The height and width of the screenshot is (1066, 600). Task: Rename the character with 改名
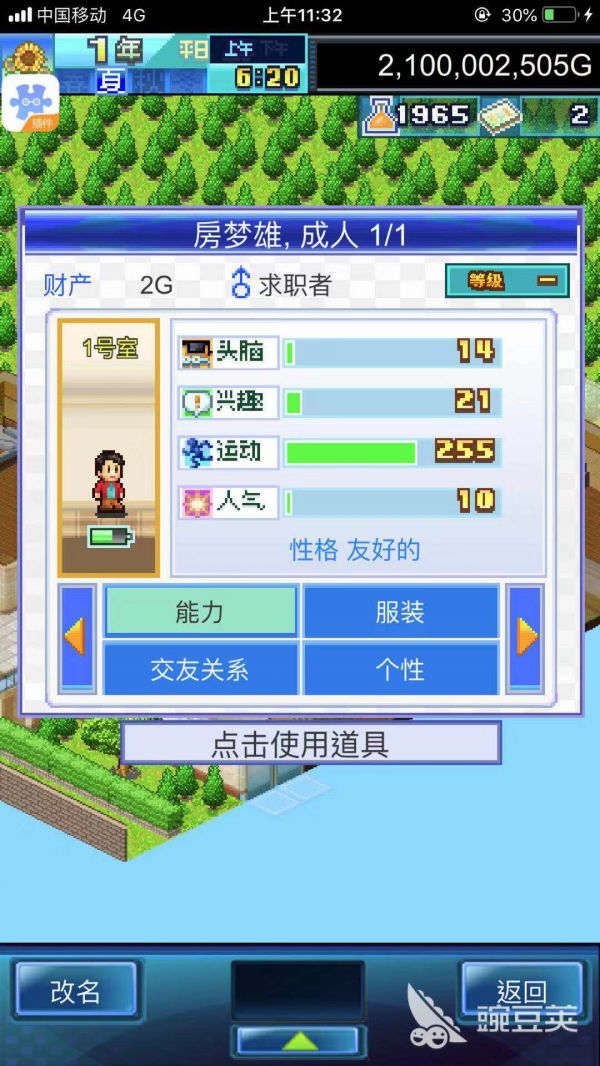(76, 991)
